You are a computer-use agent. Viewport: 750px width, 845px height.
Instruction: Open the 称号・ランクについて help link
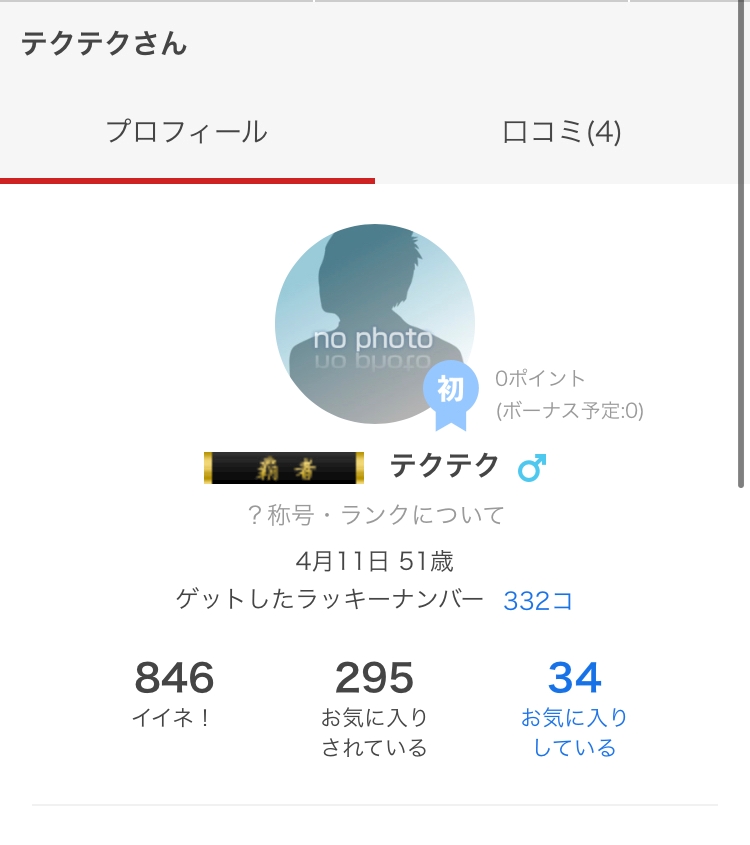pos(376,515)
